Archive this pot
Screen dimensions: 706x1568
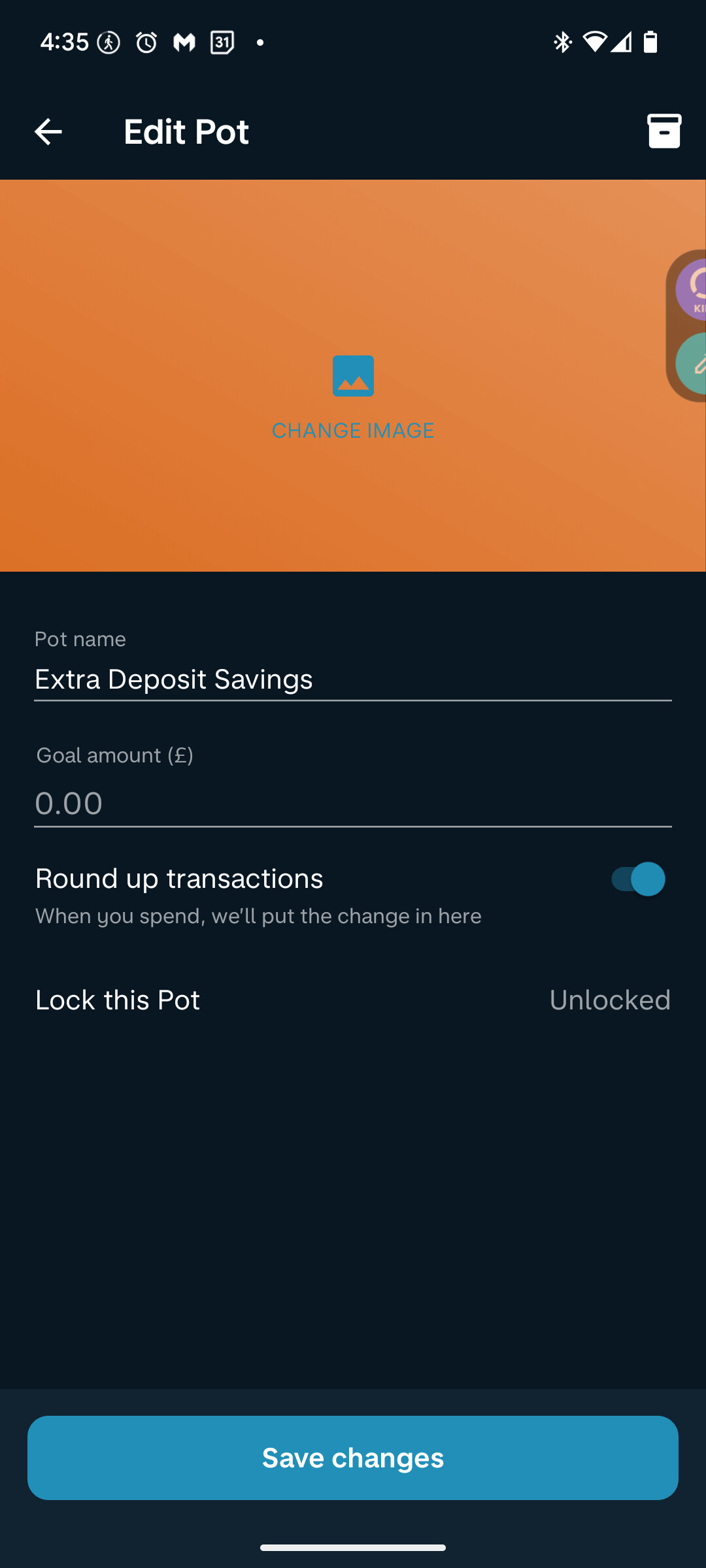664,131
